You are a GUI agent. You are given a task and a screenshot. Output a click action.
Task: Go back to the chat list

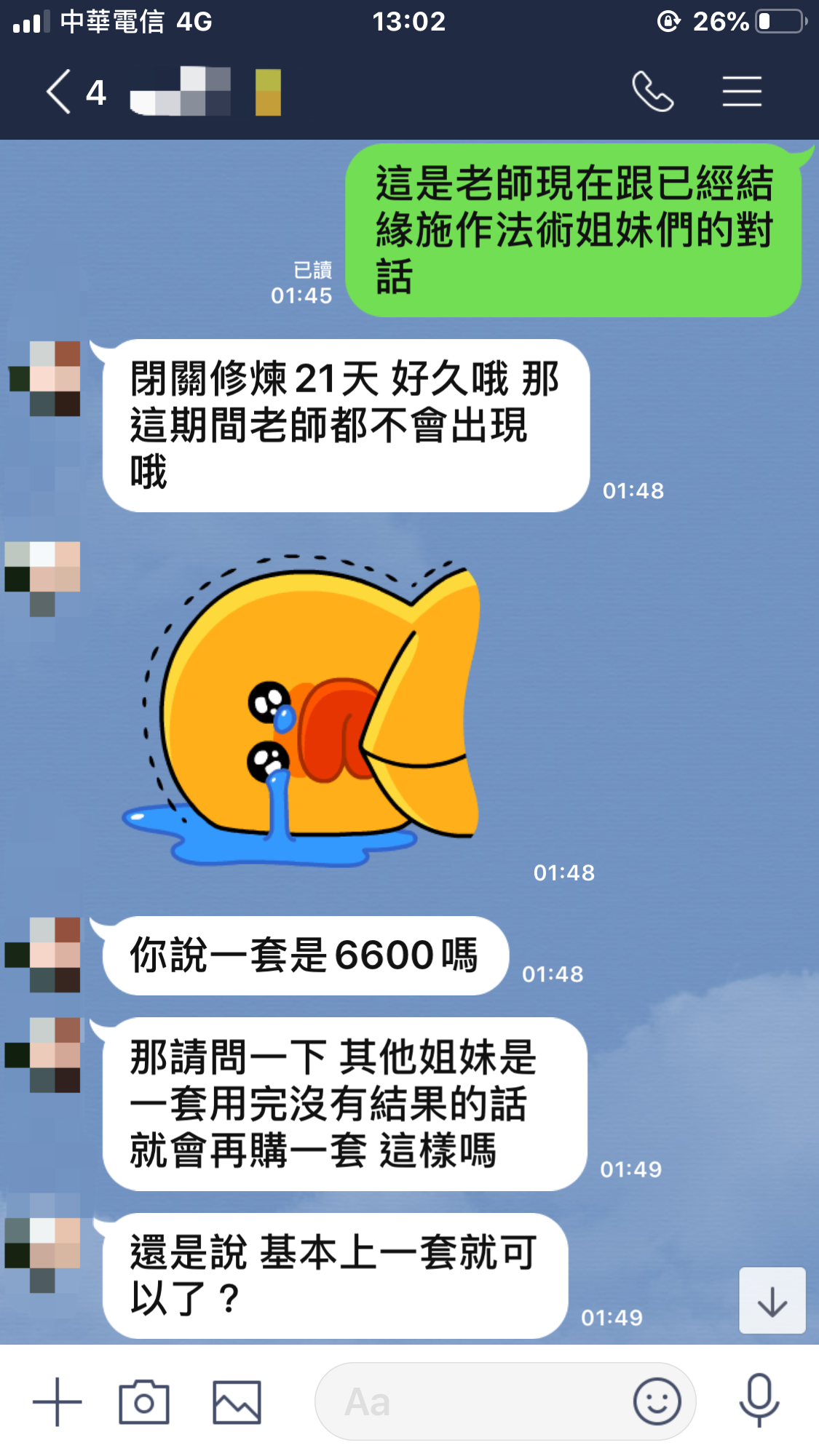(x=60, y=92)
